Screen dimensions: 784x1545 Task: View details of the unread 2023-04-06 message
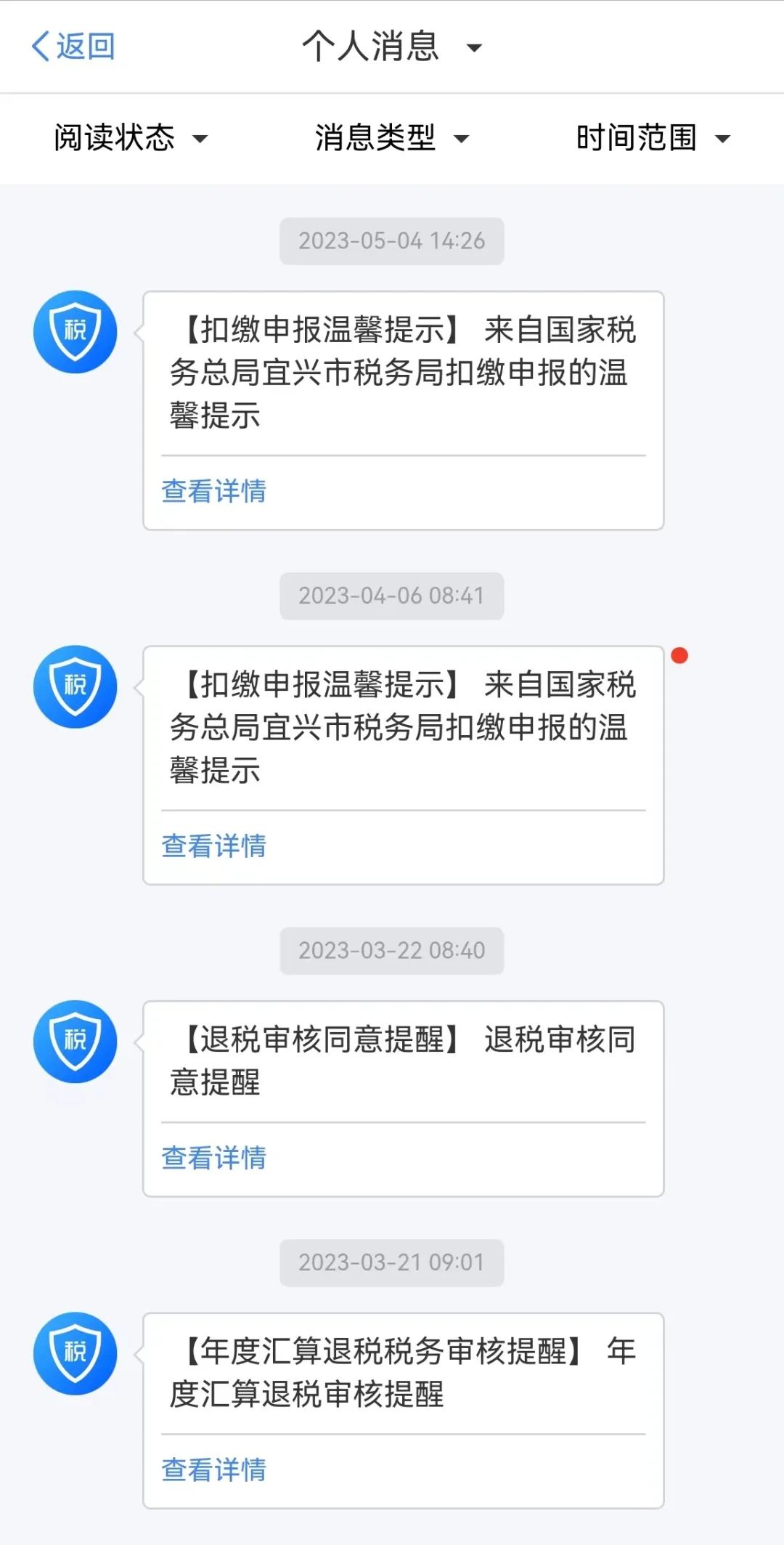(x=213, y=846)
